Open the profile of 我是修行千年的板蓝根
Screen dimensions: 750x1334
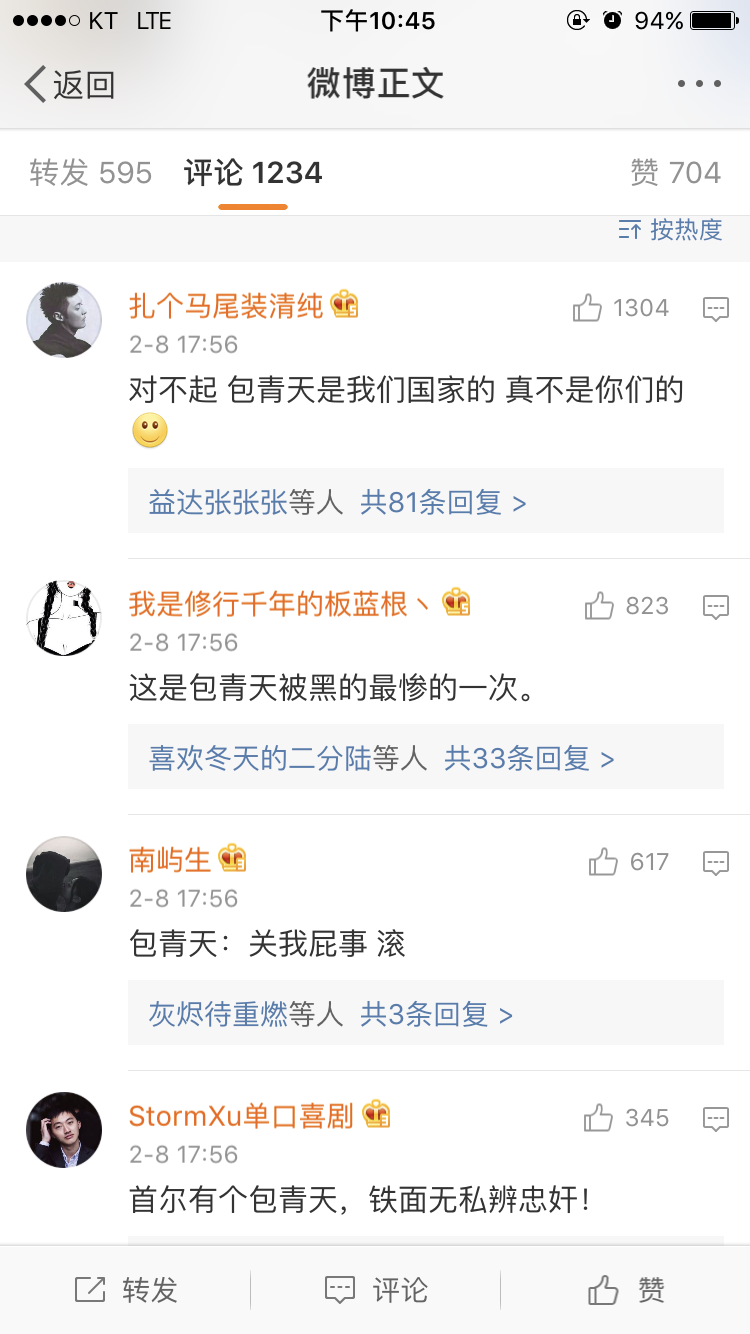(280, 605)
